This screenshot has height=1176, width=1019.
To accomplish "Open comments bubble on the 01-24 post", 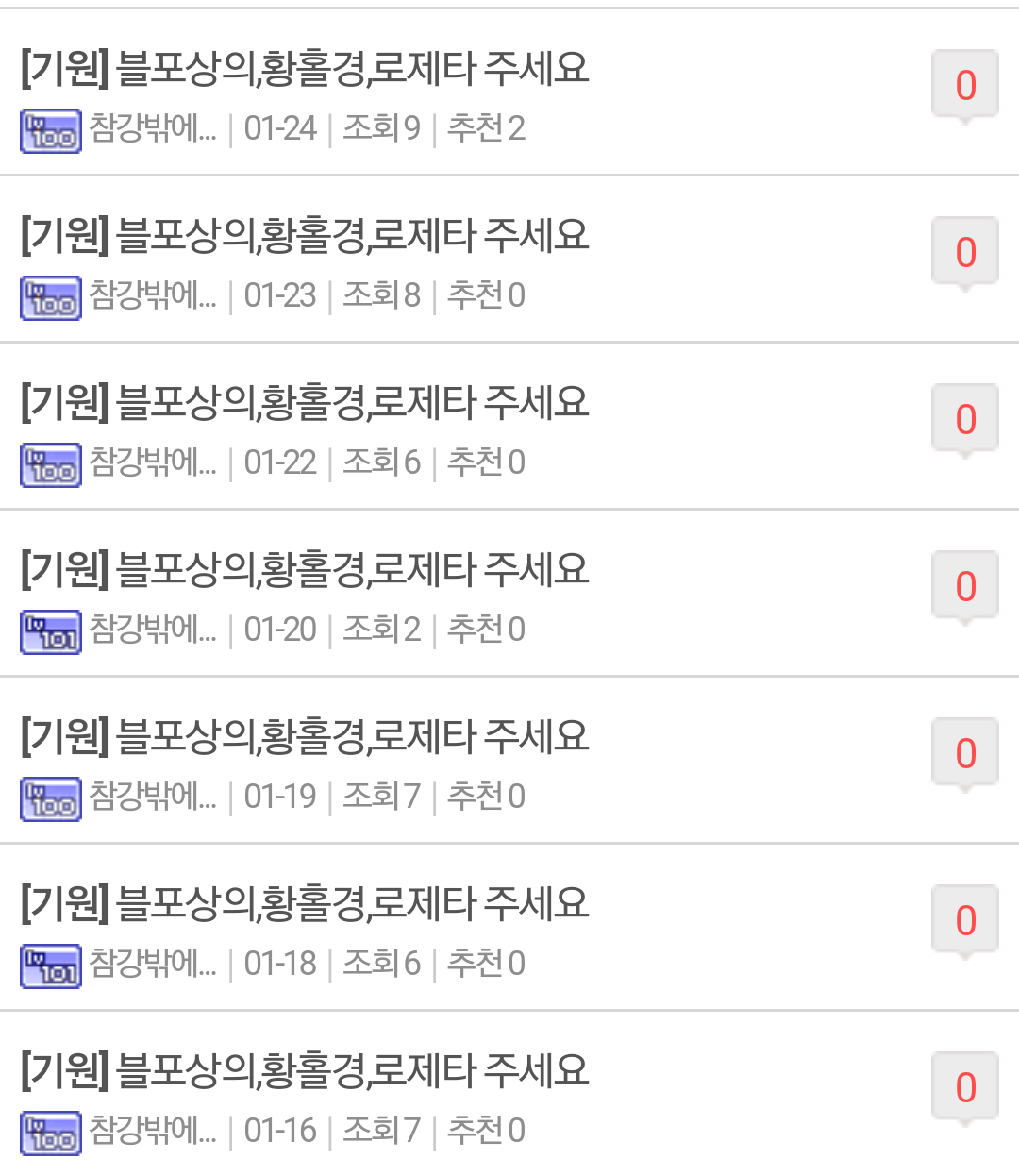I will tap(964, 86).
